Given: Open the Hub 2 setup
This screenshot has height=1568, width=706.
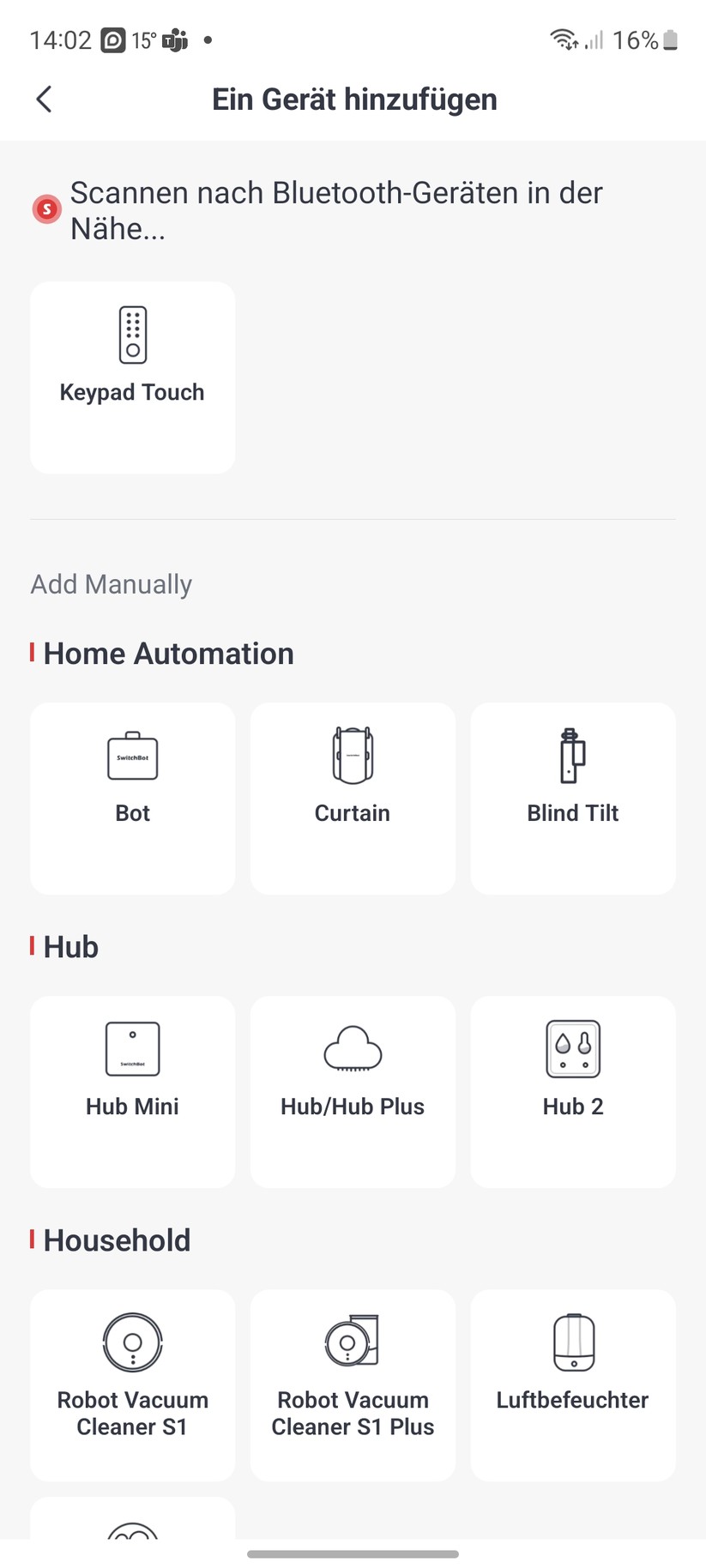Looking at the screenshot, I should pos(572,1091).
